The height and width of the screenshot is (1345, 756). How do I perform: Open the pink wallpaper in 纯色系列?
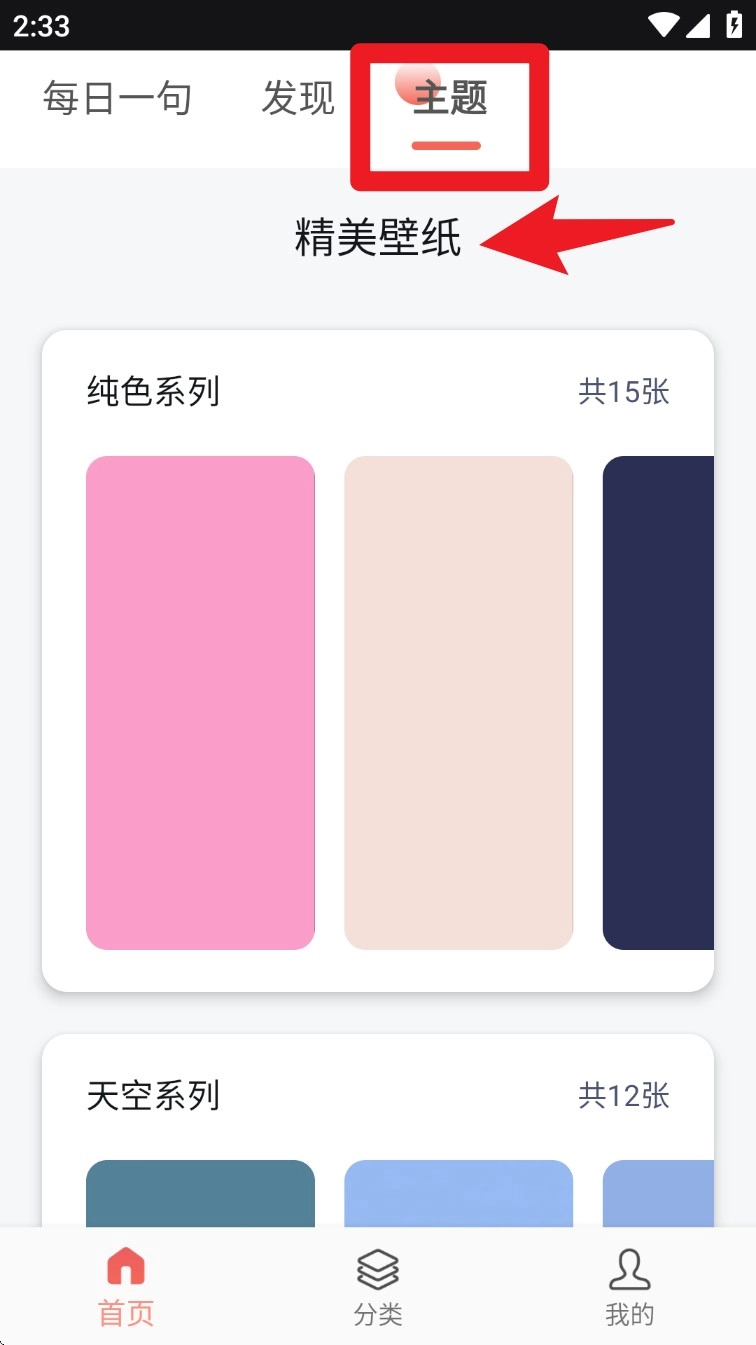[200, 702]
